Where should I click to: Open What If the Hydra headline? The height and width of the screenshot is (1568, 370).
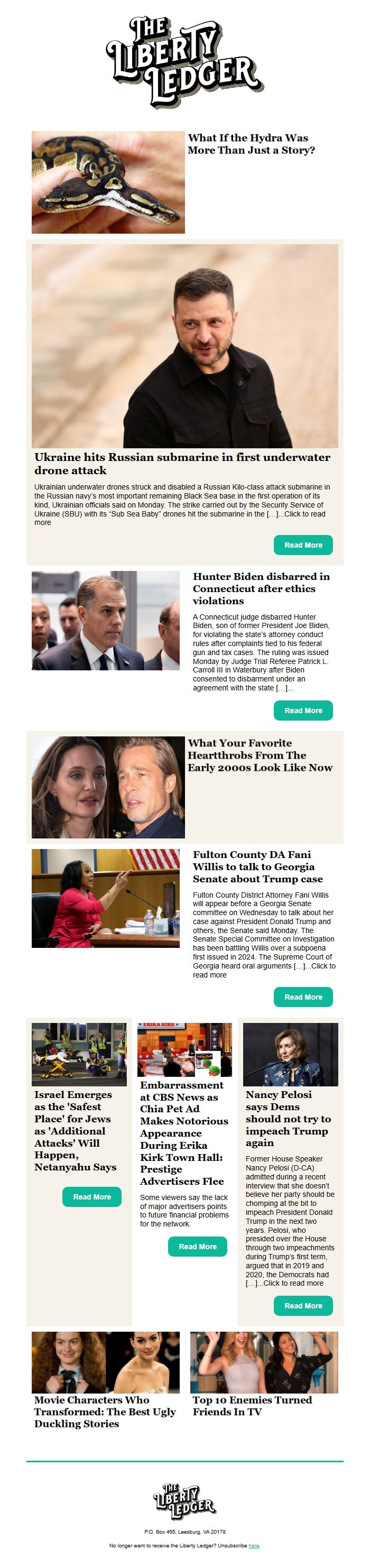pos(251,144)
